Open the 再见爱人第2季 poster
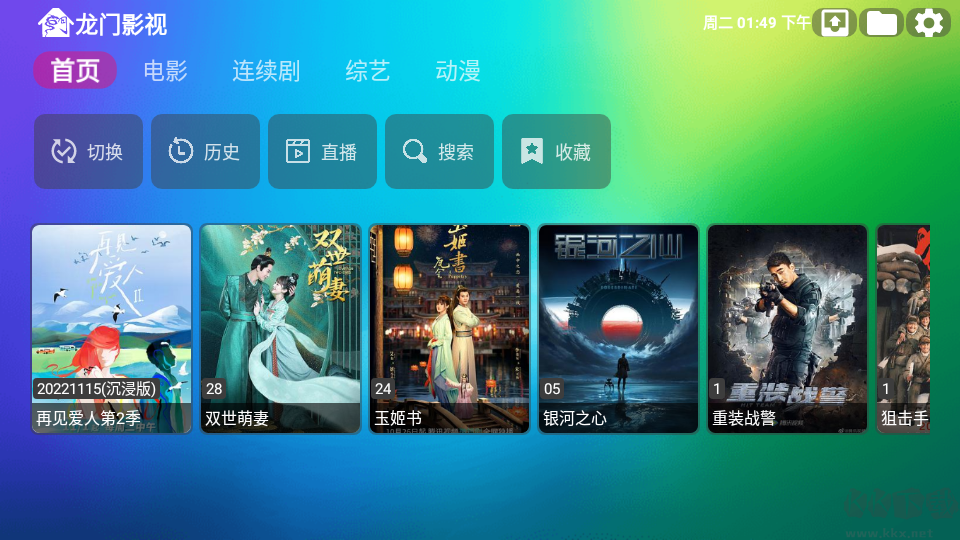960x540 pixels. (111, 328)
